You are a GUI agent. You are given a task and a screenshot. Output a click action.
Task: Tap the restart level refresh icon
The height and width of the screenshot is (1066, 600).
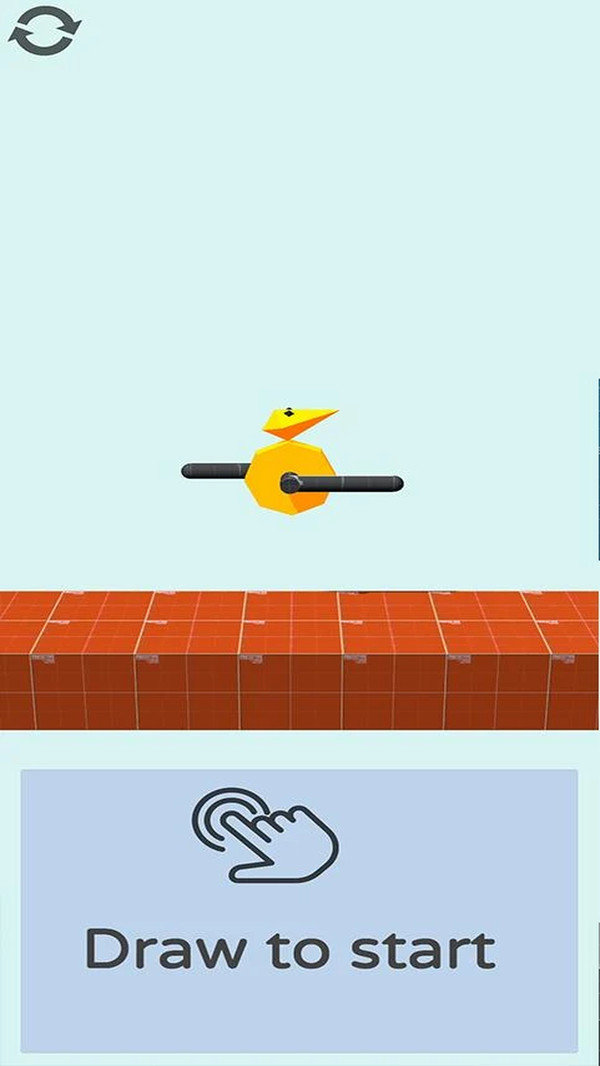click(45, 31)
